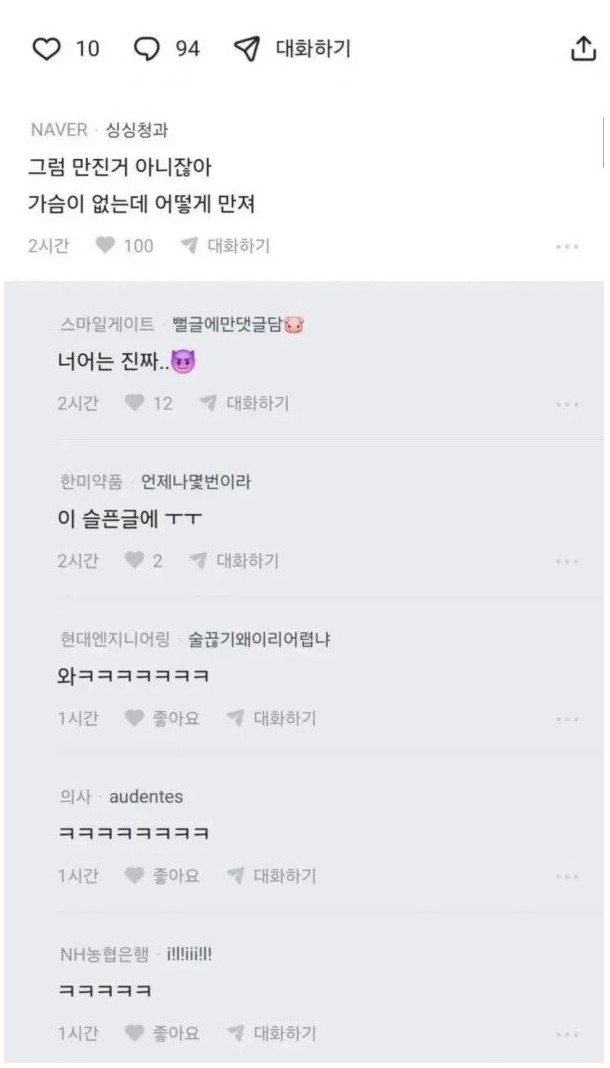Open more options on 뻘글에만댓글담's reply
Screen dimensions: 610x1068
coord(567,404)
